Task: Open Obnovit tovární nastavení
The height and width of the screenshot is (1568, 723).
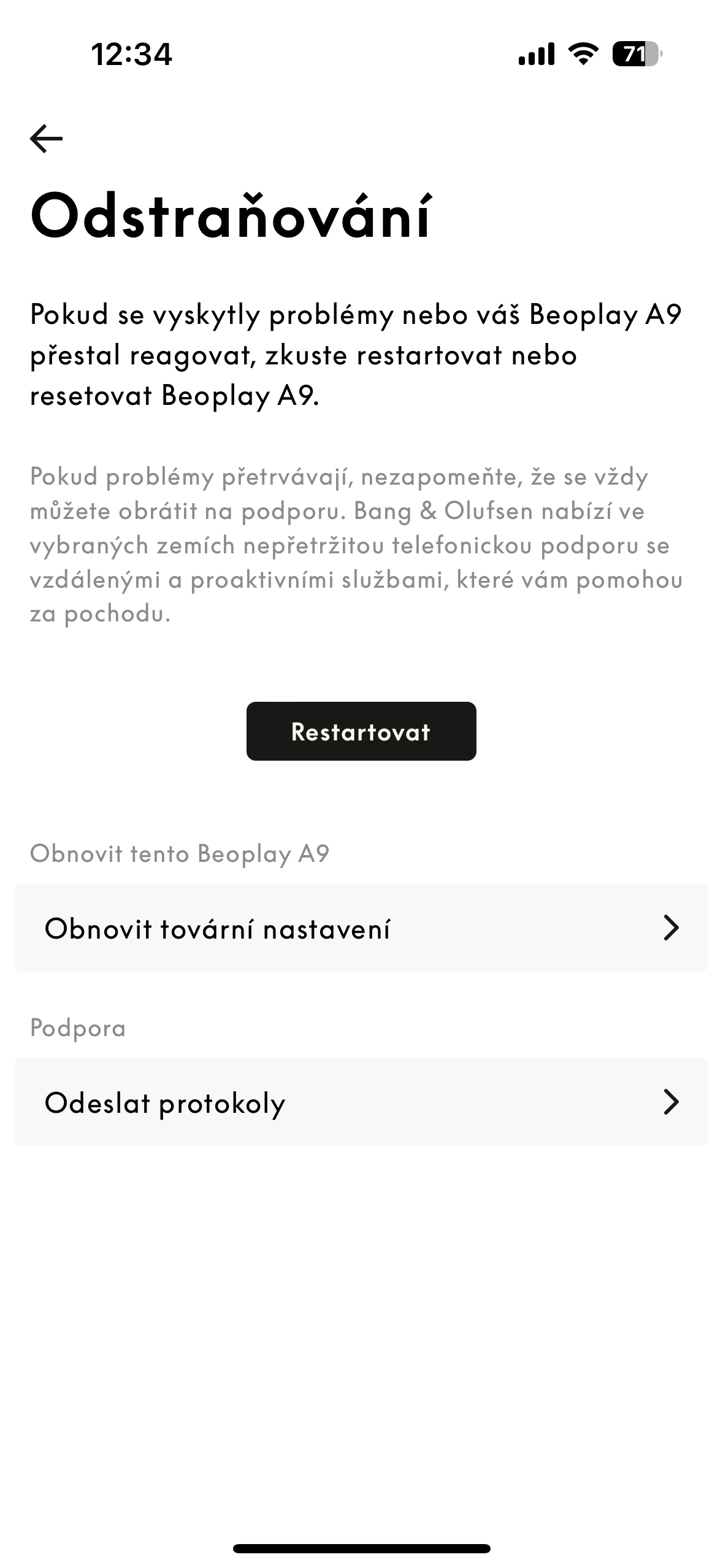Action: click(x=361, y=928)
